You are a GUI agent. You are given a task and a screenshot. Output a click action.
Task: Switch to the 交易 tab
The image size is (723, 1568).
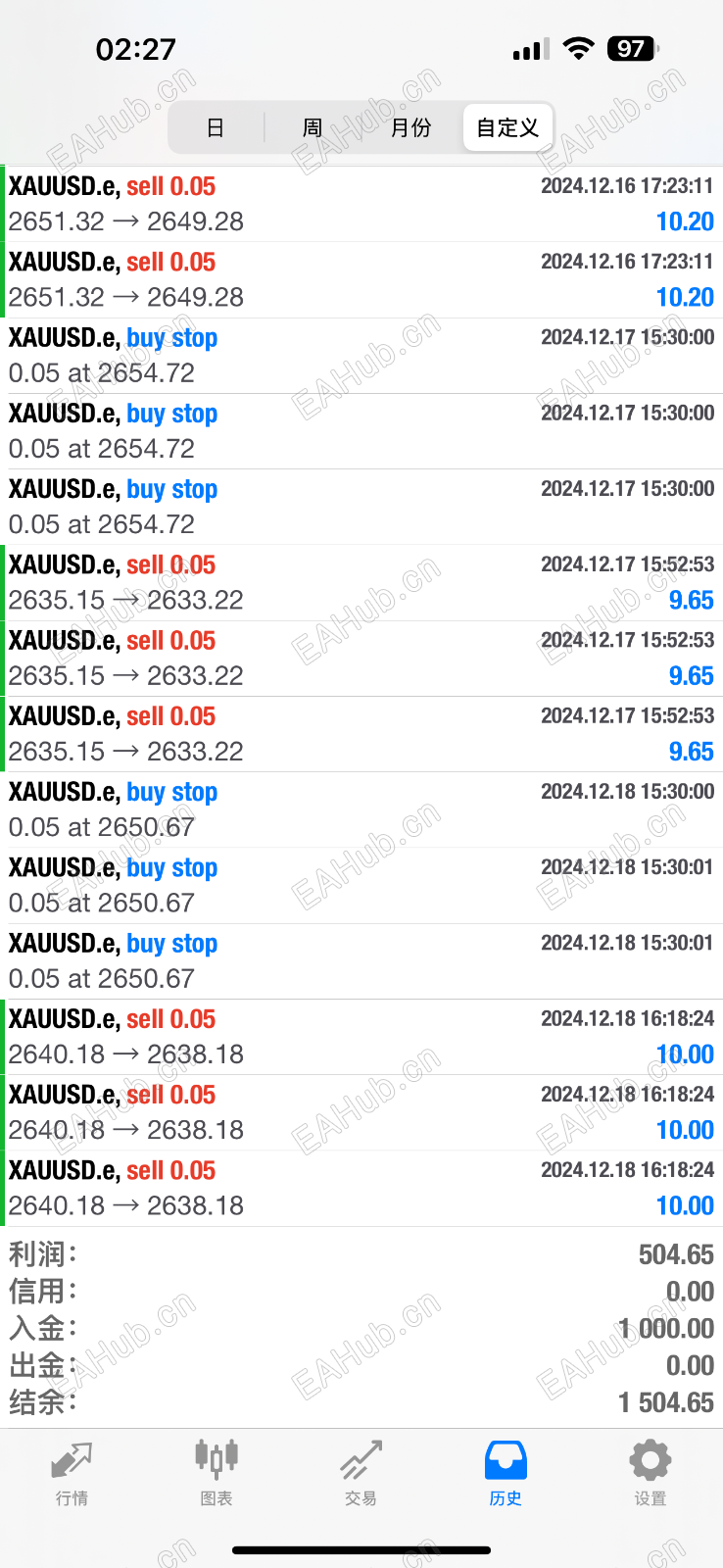pos(361,1472)
